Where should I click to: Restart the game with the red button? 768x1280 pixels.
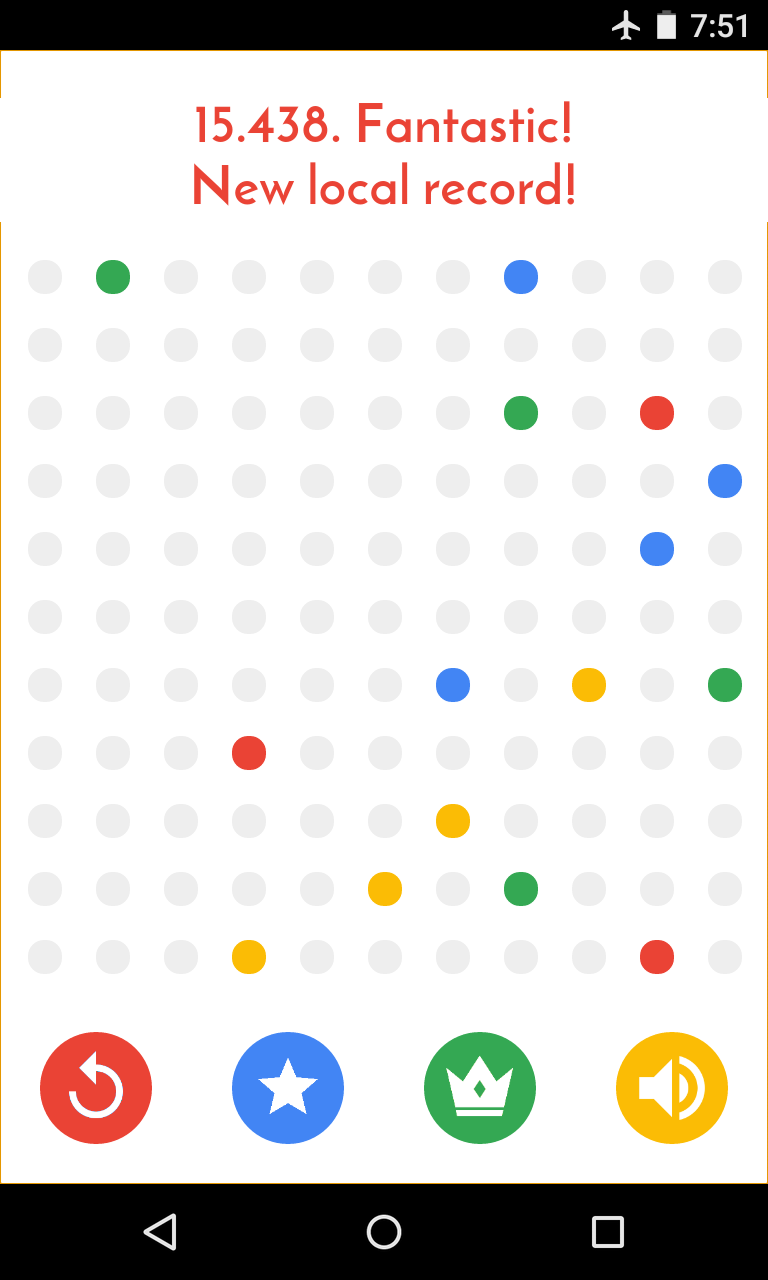point(96,1088)
